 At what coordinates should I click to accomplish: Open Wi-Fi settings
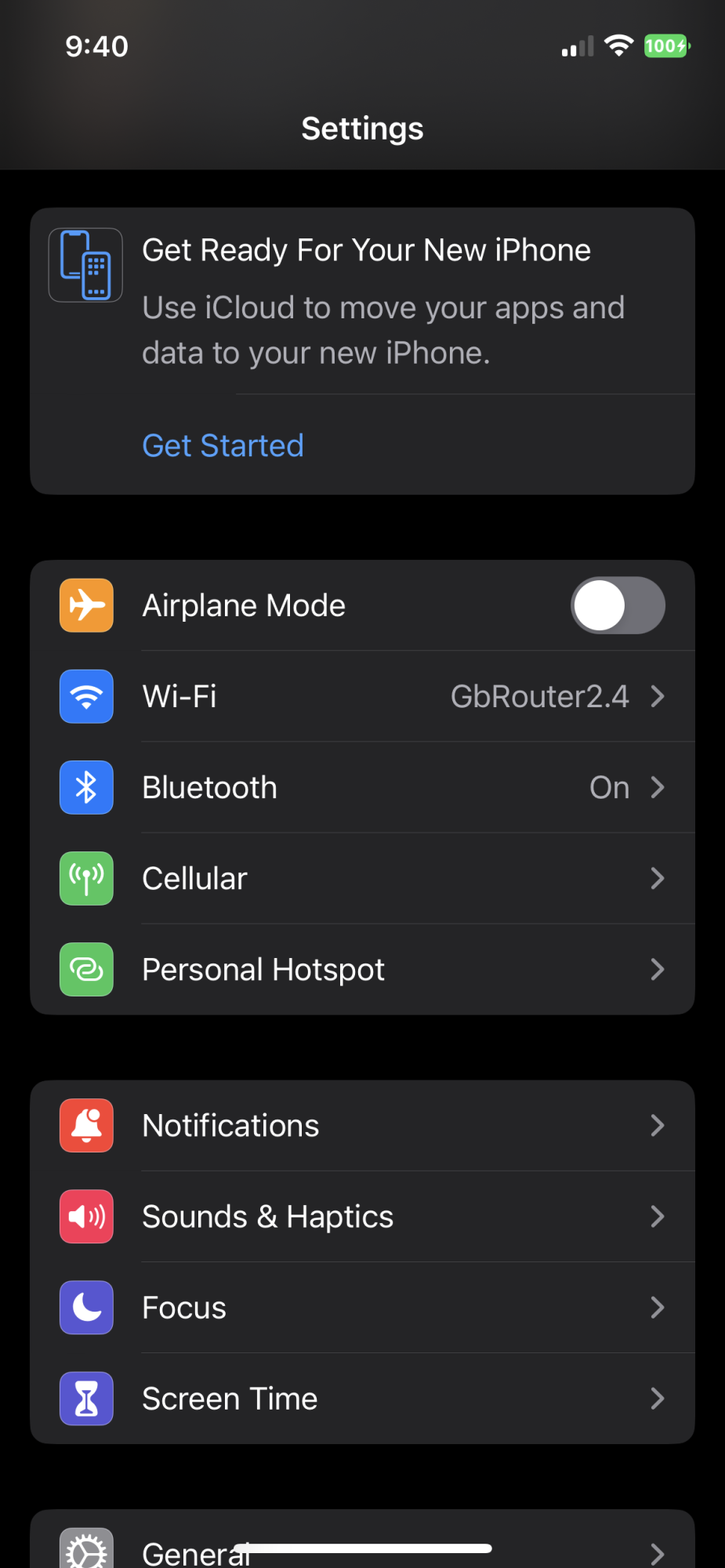[362, 696]
